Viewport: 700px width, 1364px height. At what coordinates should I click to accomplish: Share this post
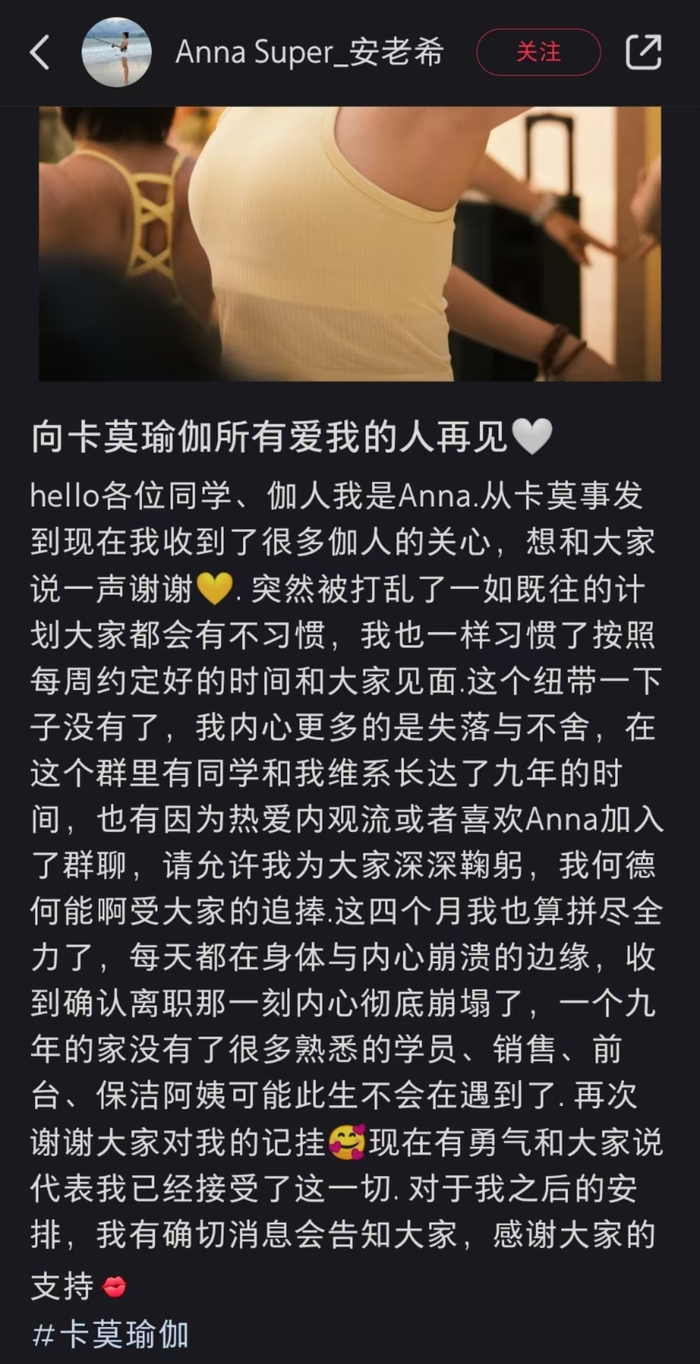(x=643, y=53)
